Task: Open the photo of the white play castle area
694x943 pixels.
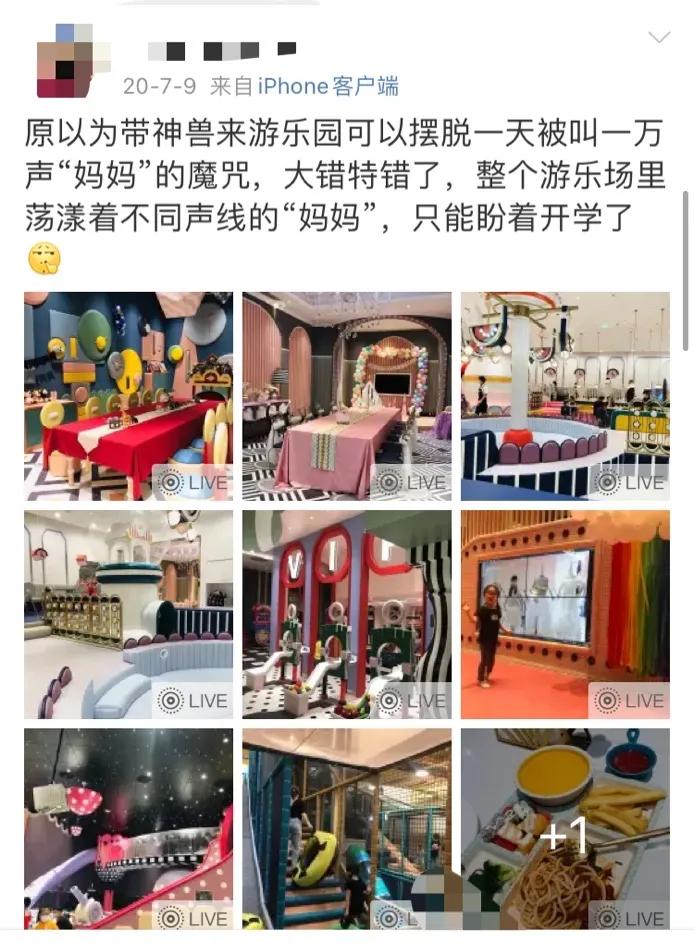Action: [128, 614]
